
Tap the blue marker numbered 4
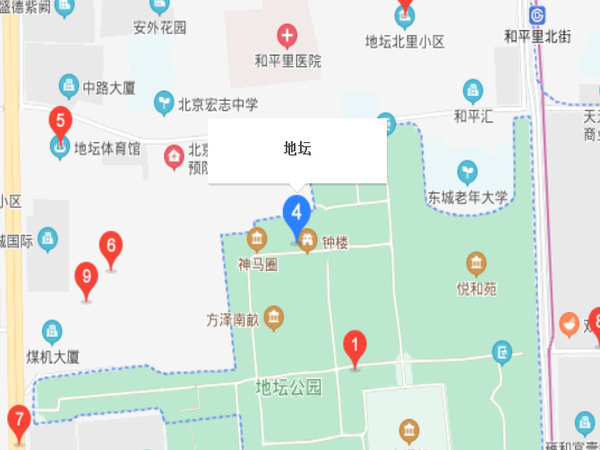(297, 214)
